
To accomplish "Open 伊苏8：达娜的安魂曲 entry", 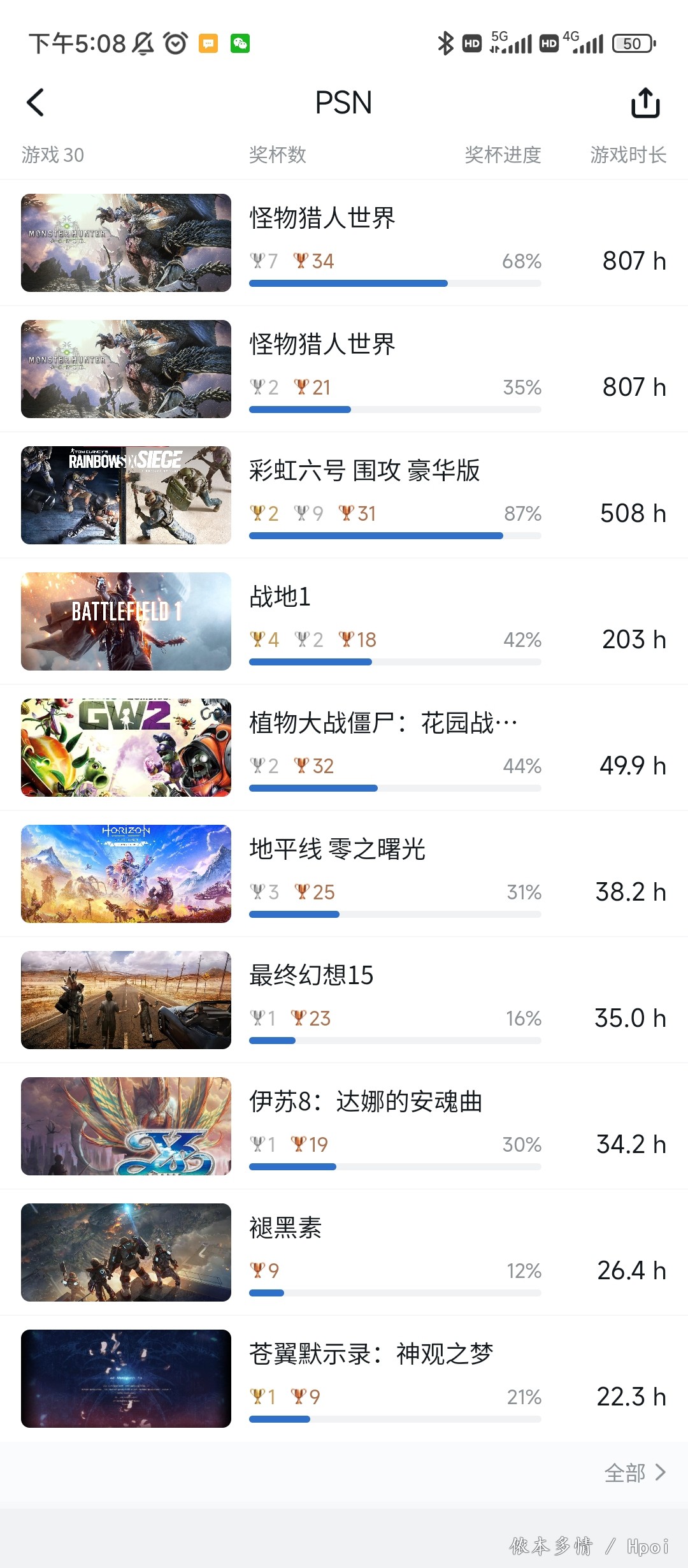I will [344, 1126].
